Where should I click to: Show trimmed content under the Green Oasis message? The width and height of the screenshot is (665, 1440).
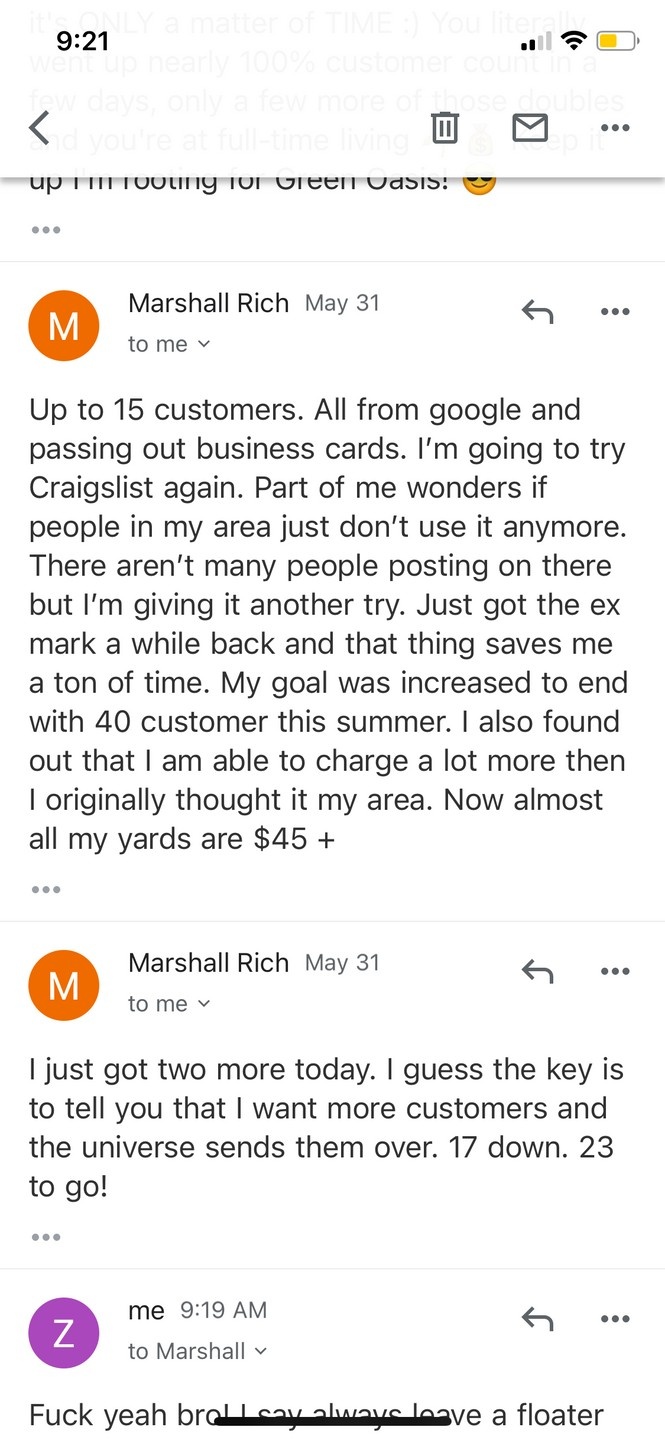(x=46, y=229)
